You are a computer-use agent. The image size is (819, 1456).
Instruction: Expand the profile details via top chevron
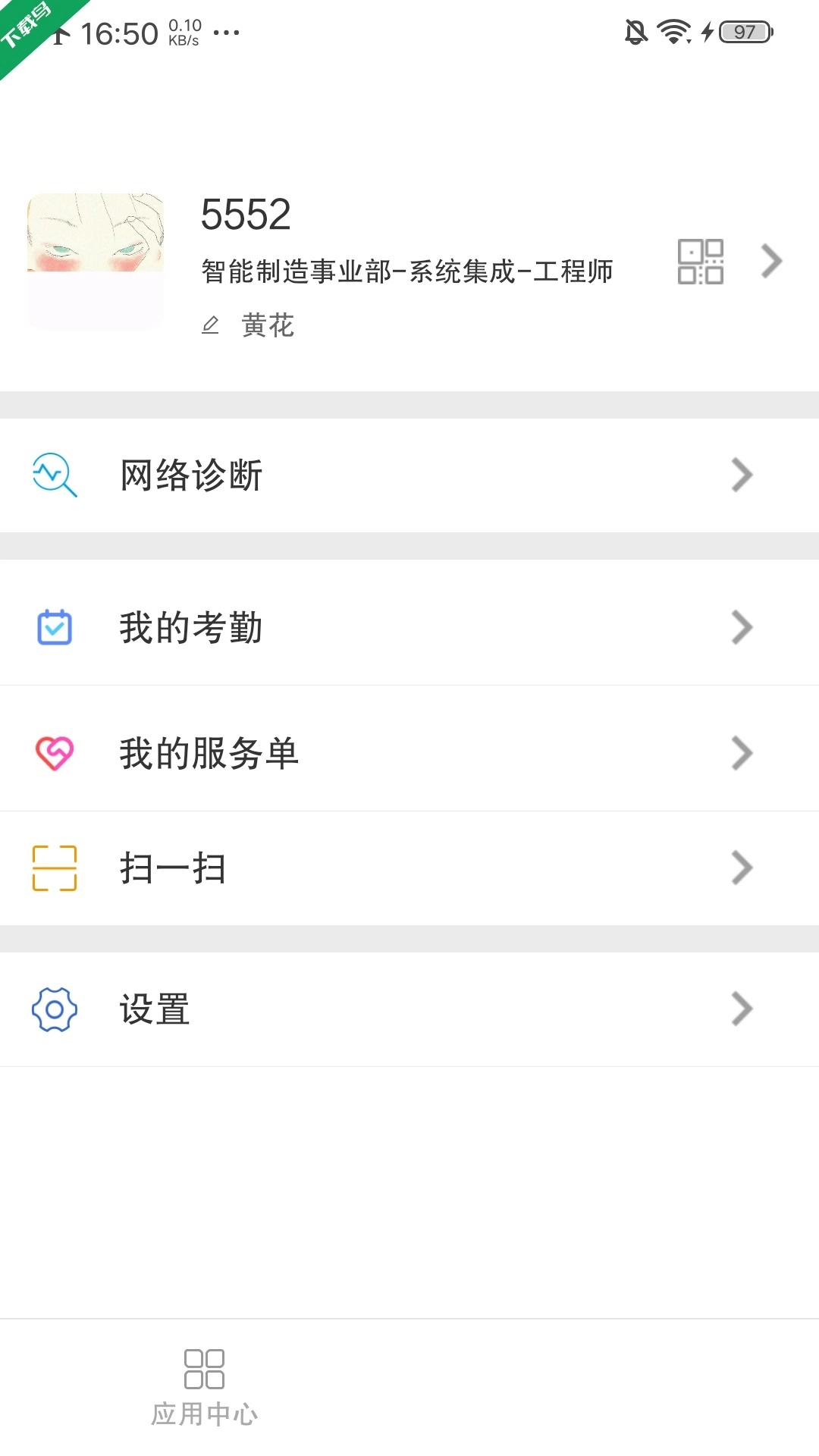click(773, 261)
